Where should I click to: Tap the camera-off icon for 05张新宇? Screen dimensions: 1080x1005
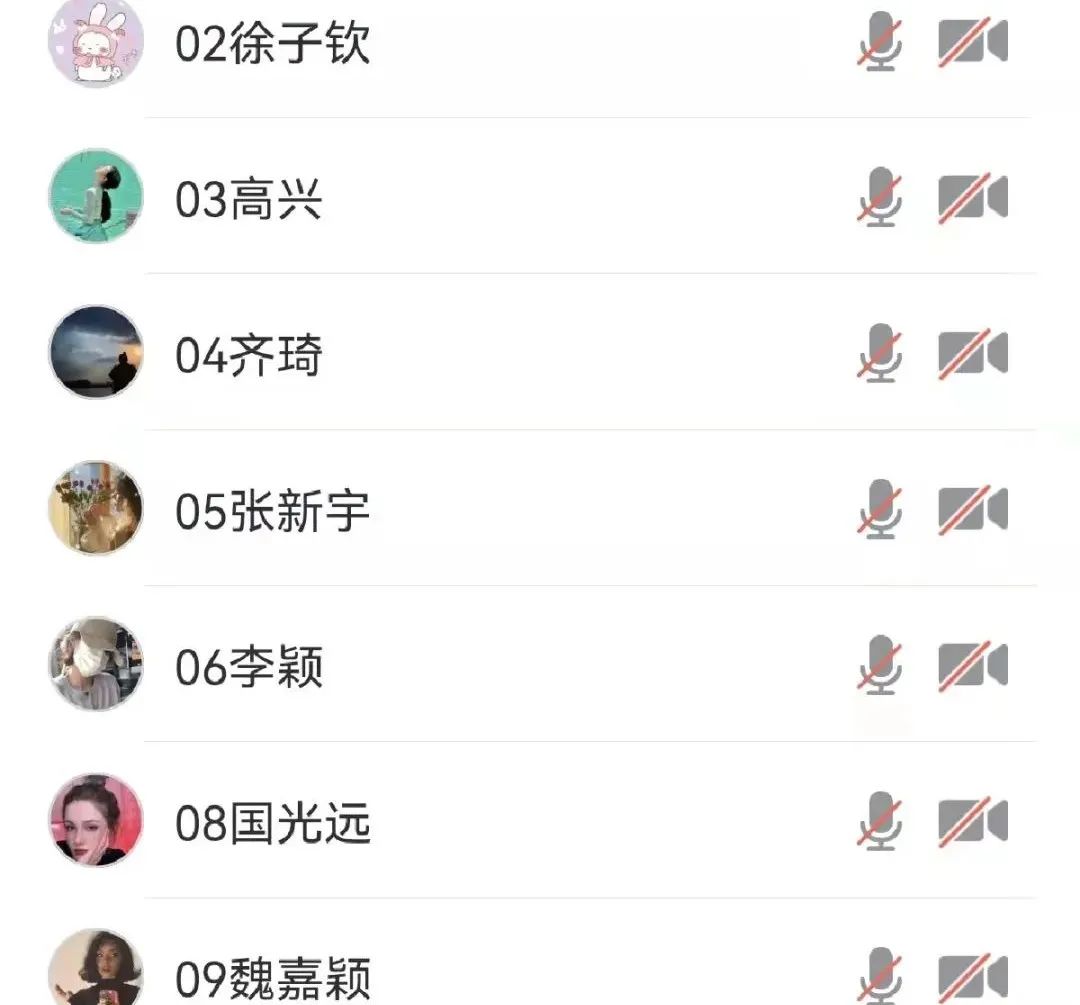coord(971,510)
